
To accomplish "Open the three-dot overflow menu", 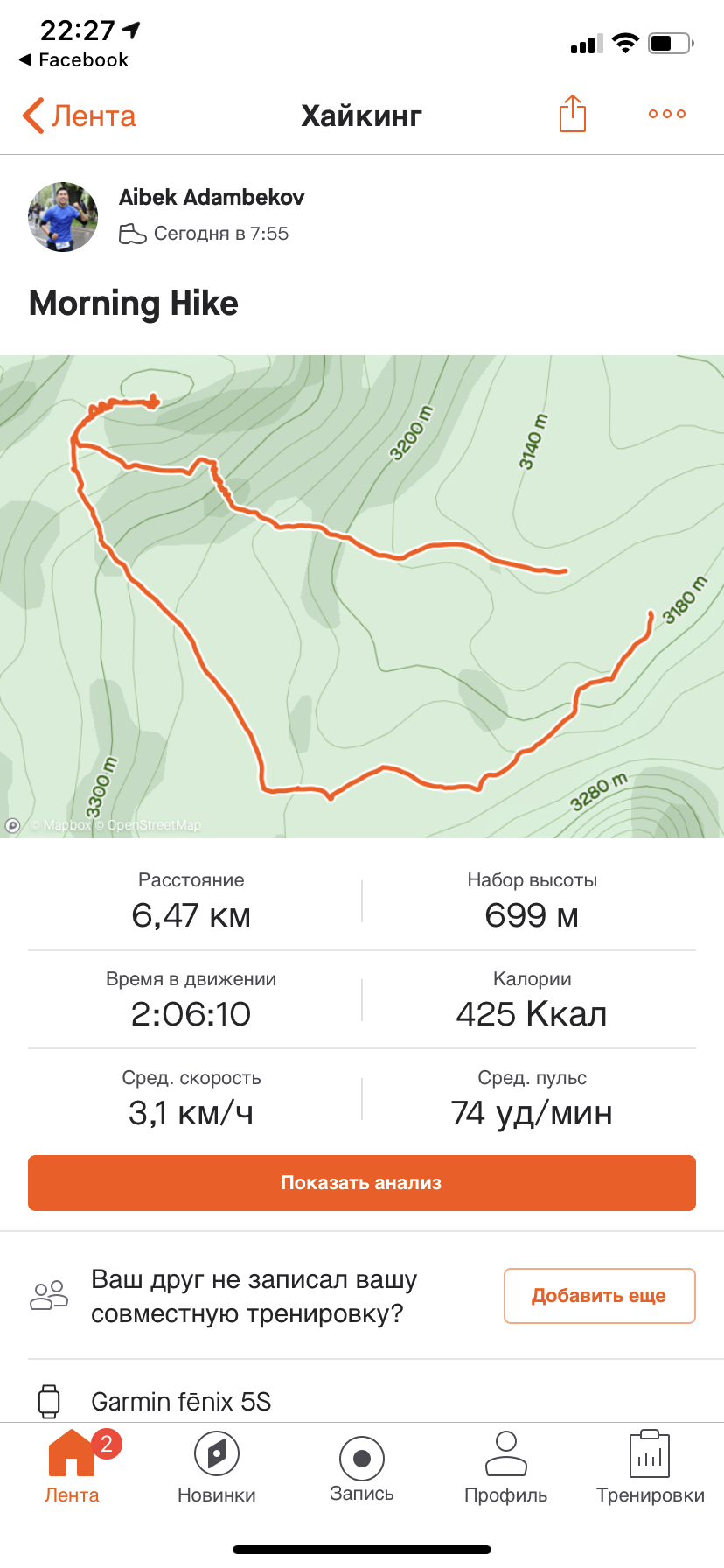I will point(666,115).
